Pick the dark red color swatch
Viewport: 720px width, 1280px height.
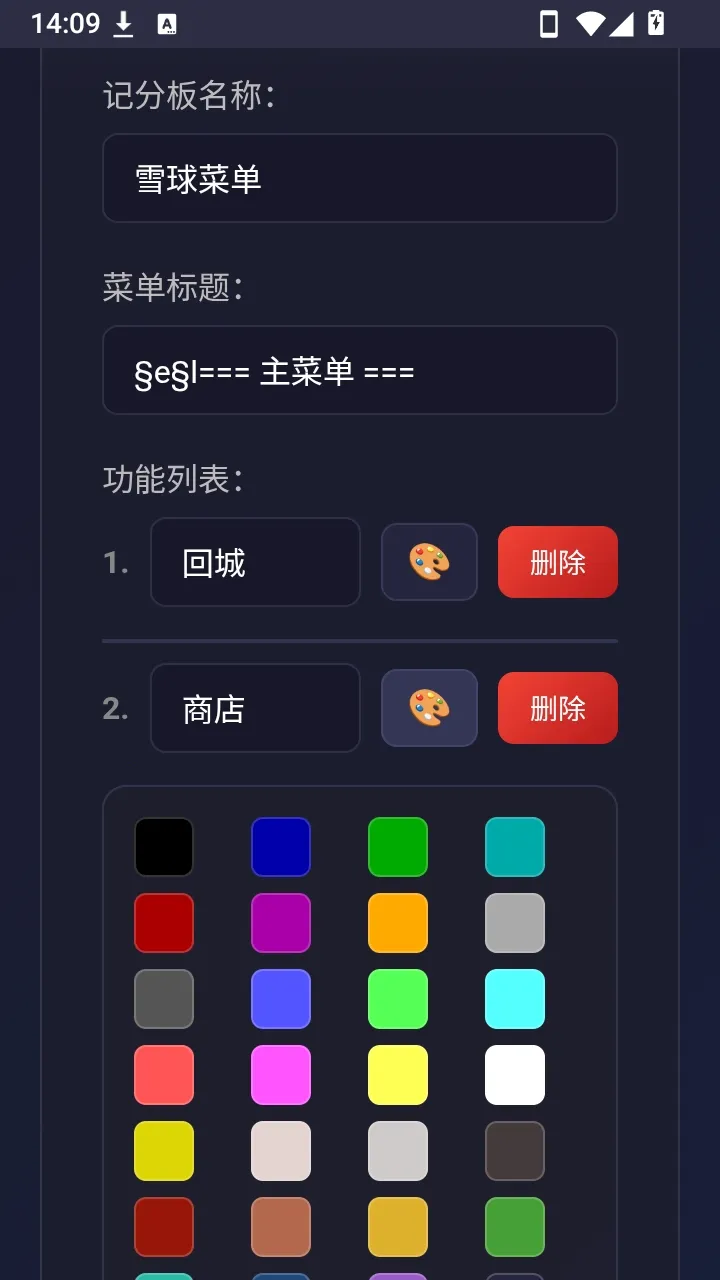164,923
